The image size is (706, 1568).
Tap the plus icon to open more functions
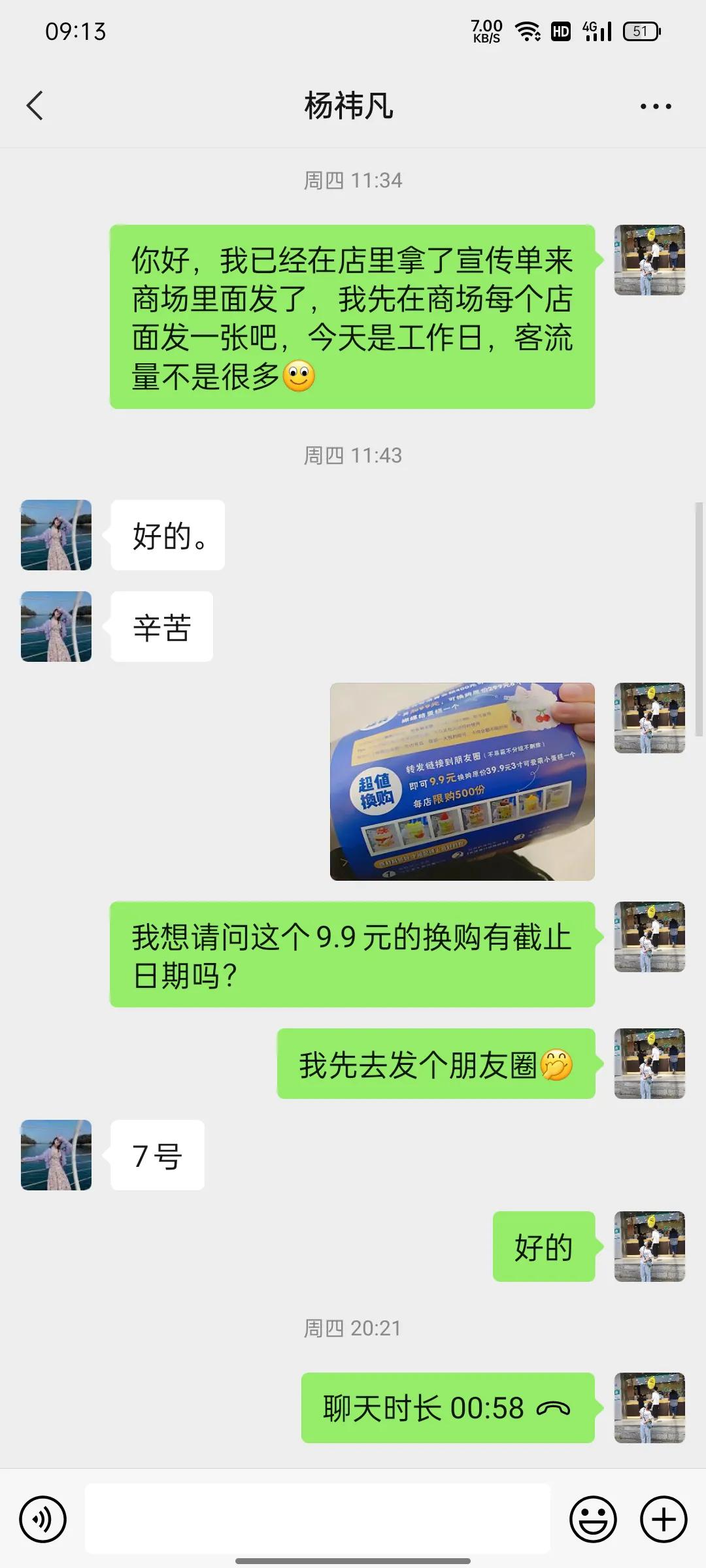tap(663, 1519)
